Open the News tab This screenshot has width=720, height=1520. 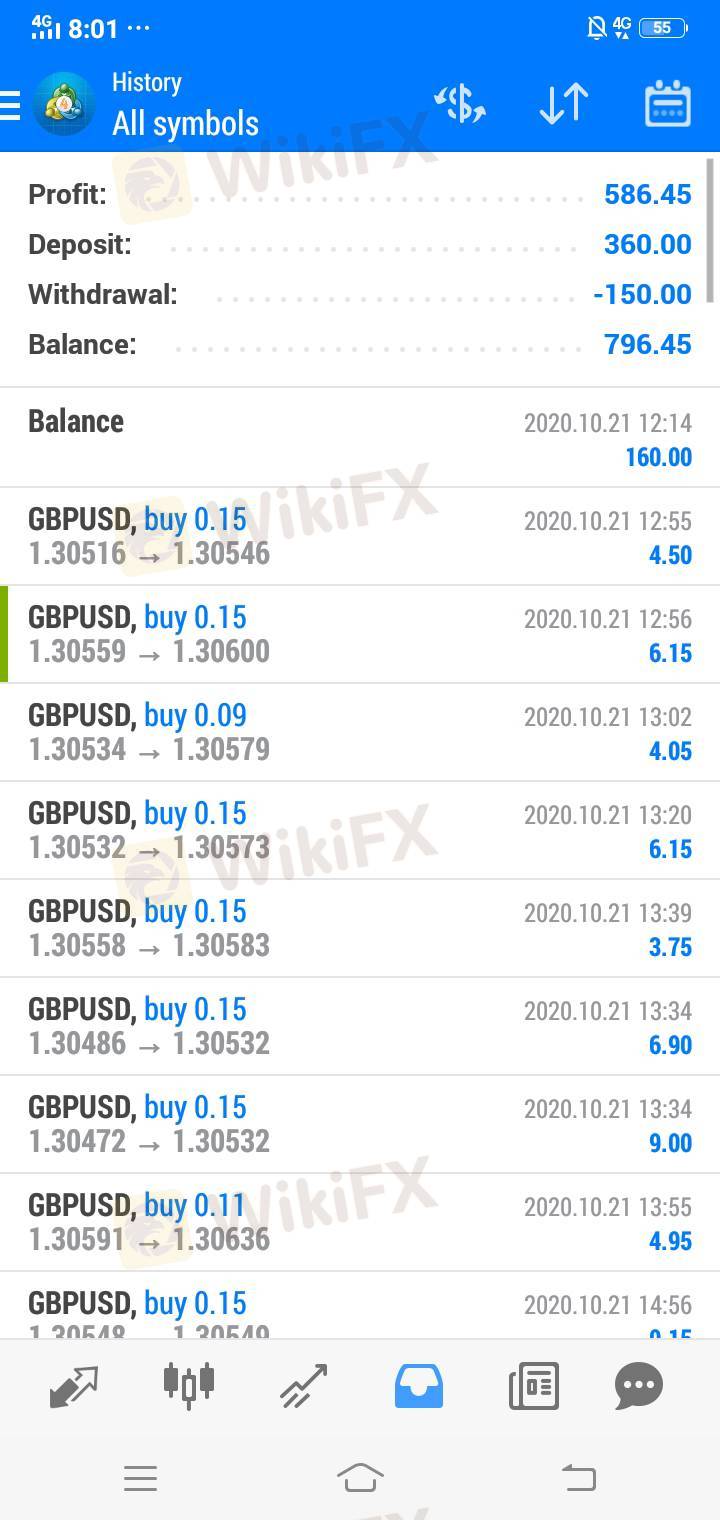point(533,1386)
